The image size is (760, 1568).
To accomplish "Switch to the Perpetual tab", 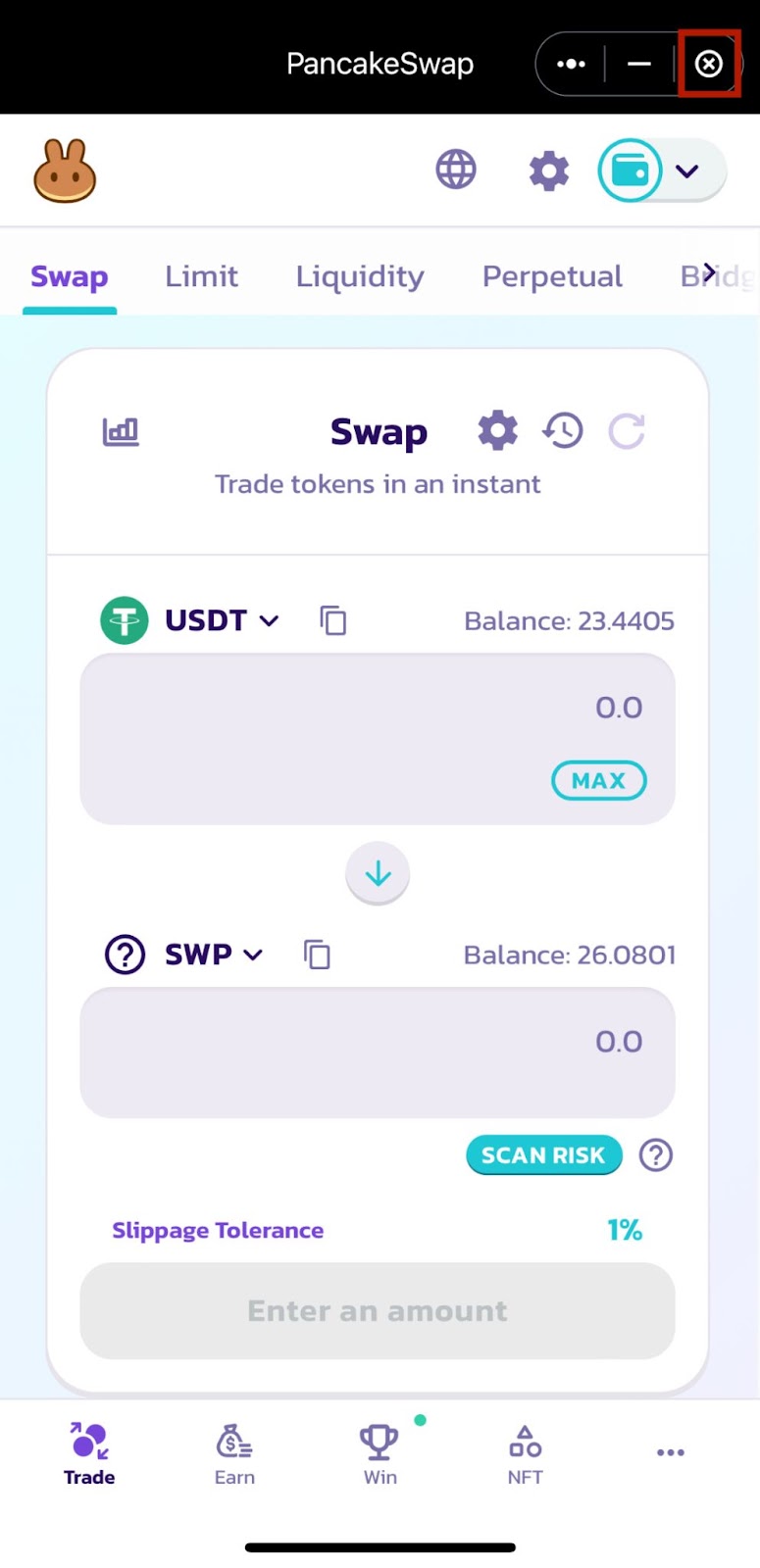I will coord(552,276).
